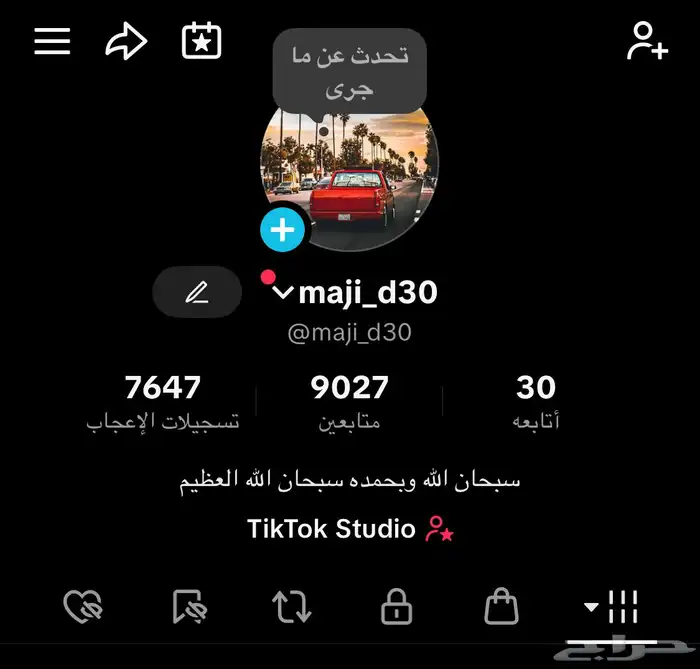The height and width of the screenshot is (669, 700).
Task: Open the hamburger menu
Action: pyautogui.click(x=52, y=41)
